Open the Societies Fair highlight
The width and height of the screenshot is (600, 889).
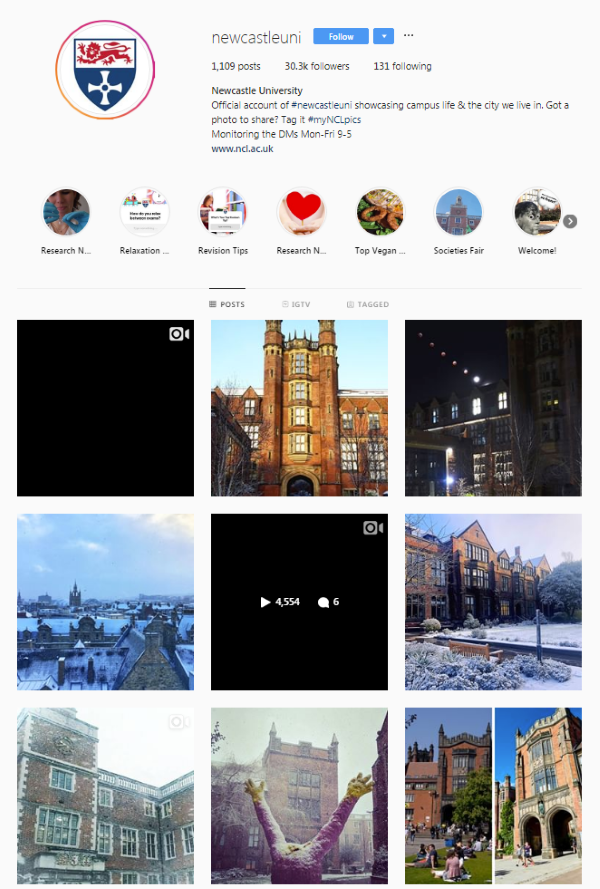tap(458, 212)
